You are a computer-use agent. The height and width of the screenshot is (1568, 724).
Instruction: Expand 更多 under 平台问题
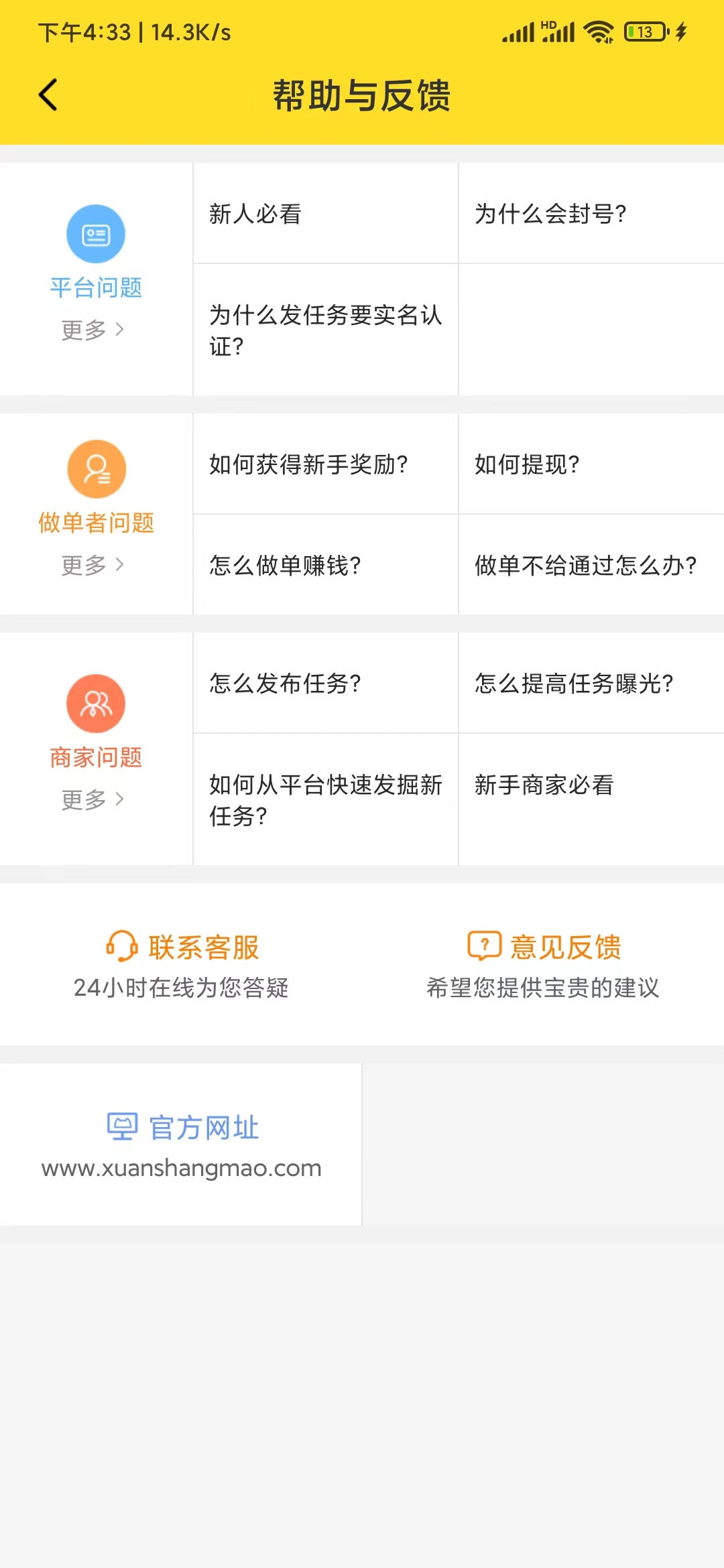click(90, 329)
